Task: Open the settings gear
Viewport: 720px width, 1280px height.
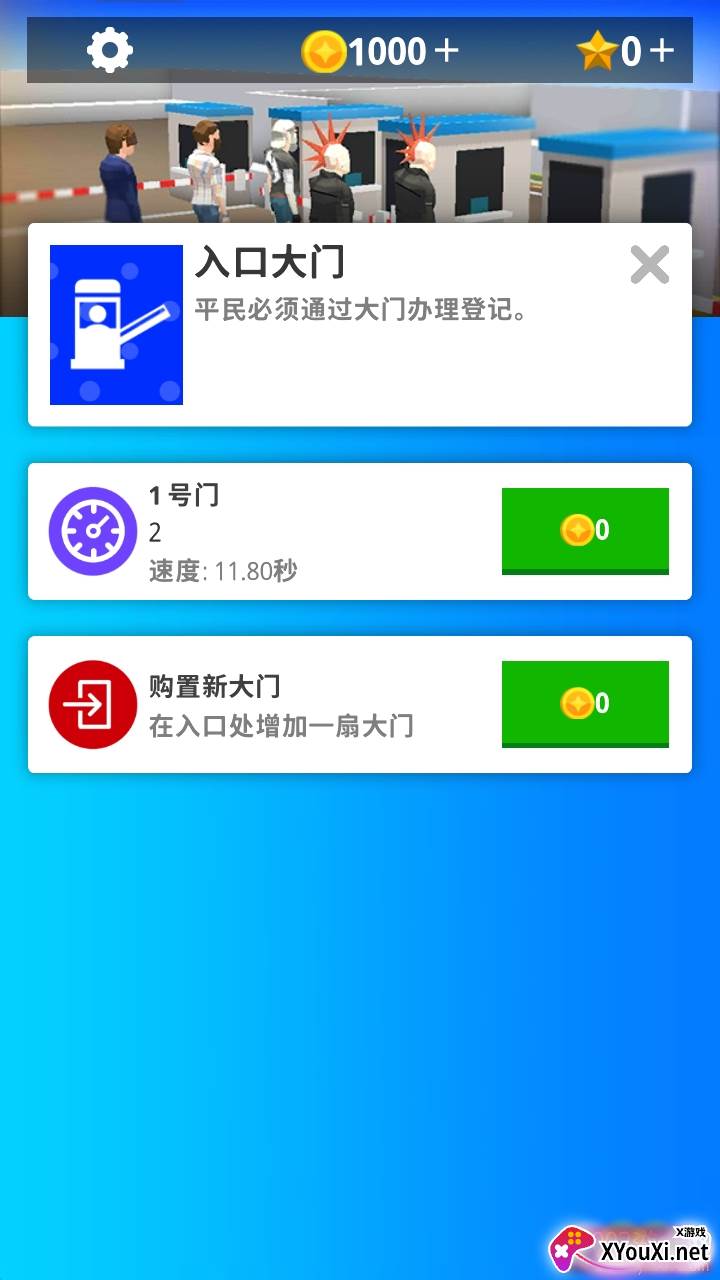Action: 109,50
